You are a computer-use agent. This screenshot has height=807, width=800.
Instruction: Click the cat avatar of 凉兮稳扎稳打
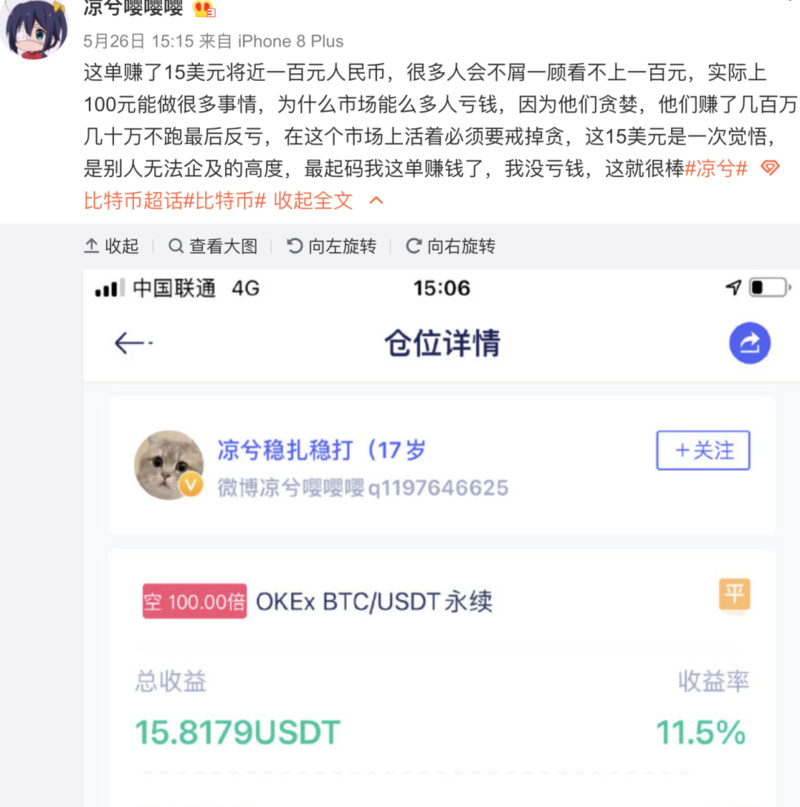tap(168, 466)
